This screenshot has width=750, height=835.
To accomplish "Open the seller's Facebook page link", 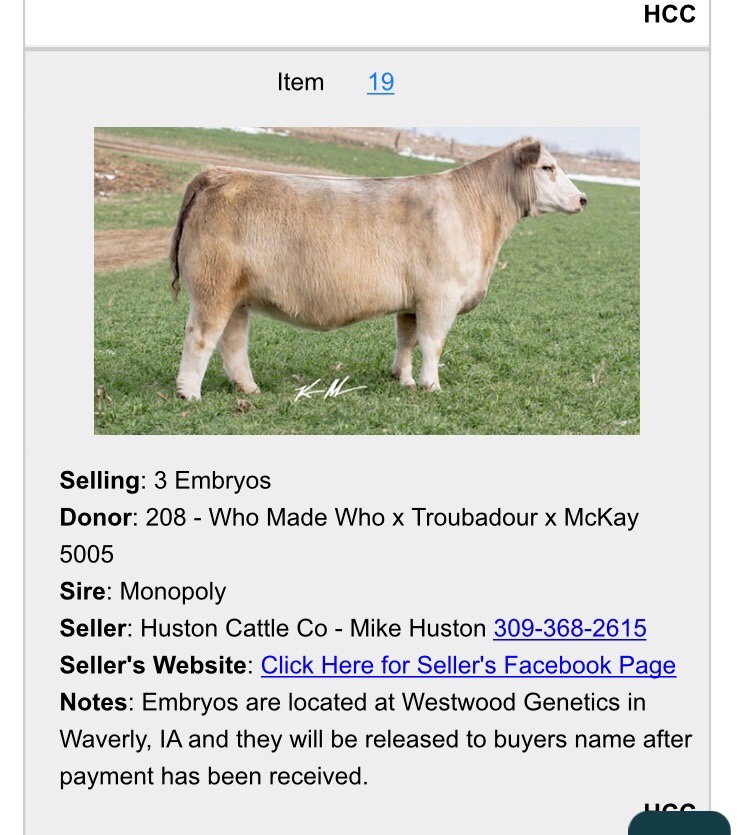I will 468,665.
